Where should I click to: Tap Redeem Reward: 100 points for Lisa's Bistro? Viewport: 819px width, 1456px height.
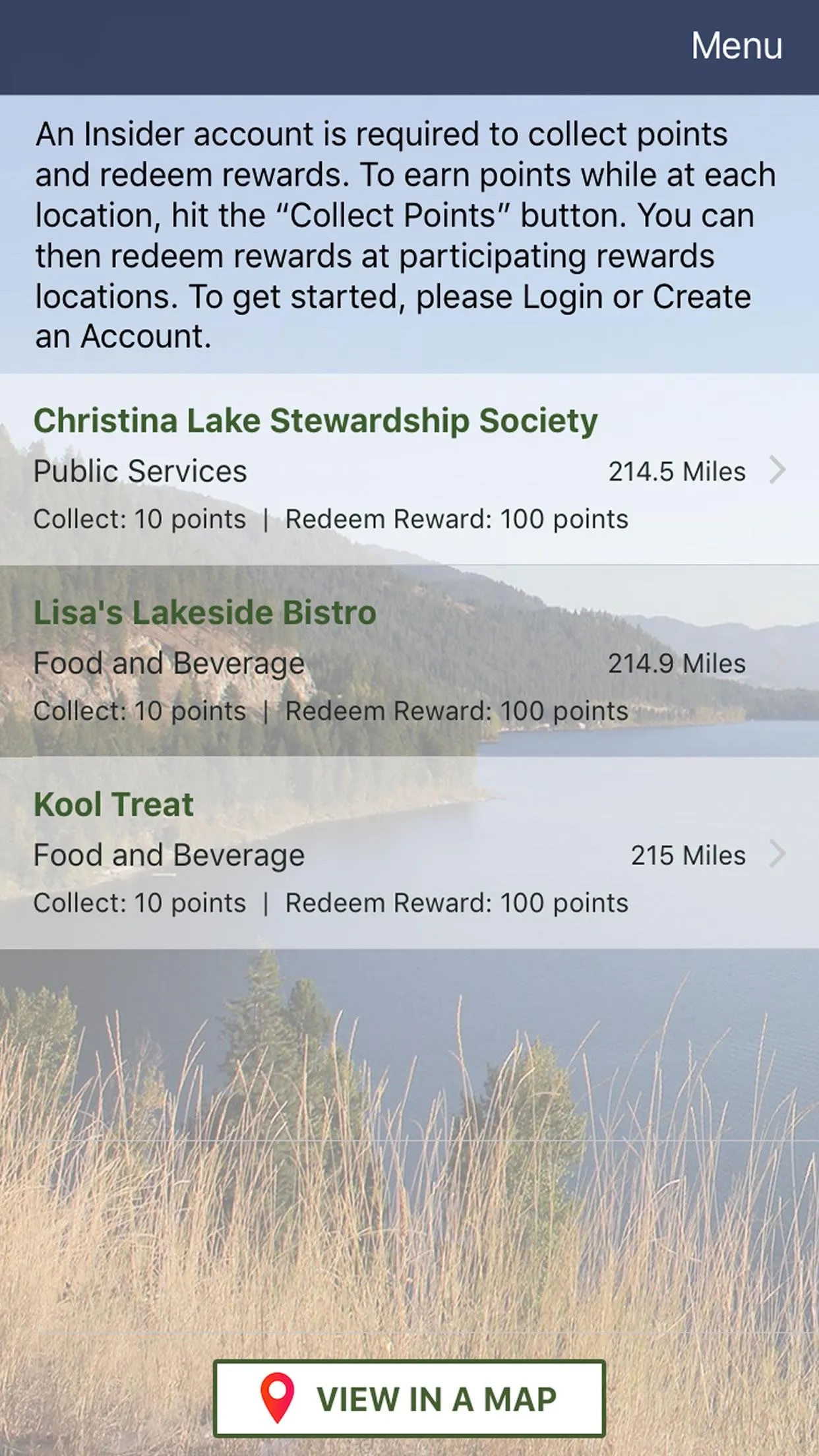tap(457, 711)
